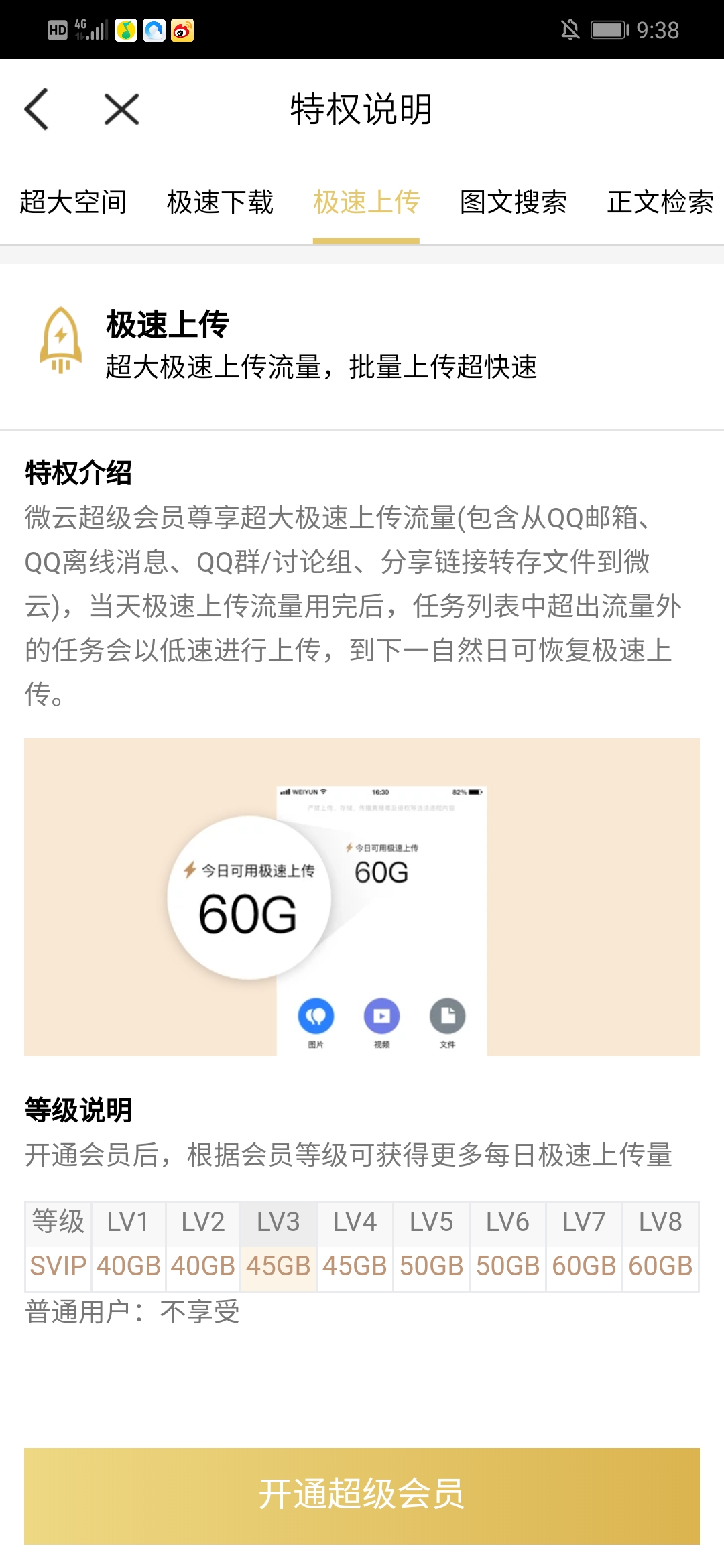The image size is (724, 1568).
Task: Tap 开通超级会员 button
Action: click(x=362, y=1496)
